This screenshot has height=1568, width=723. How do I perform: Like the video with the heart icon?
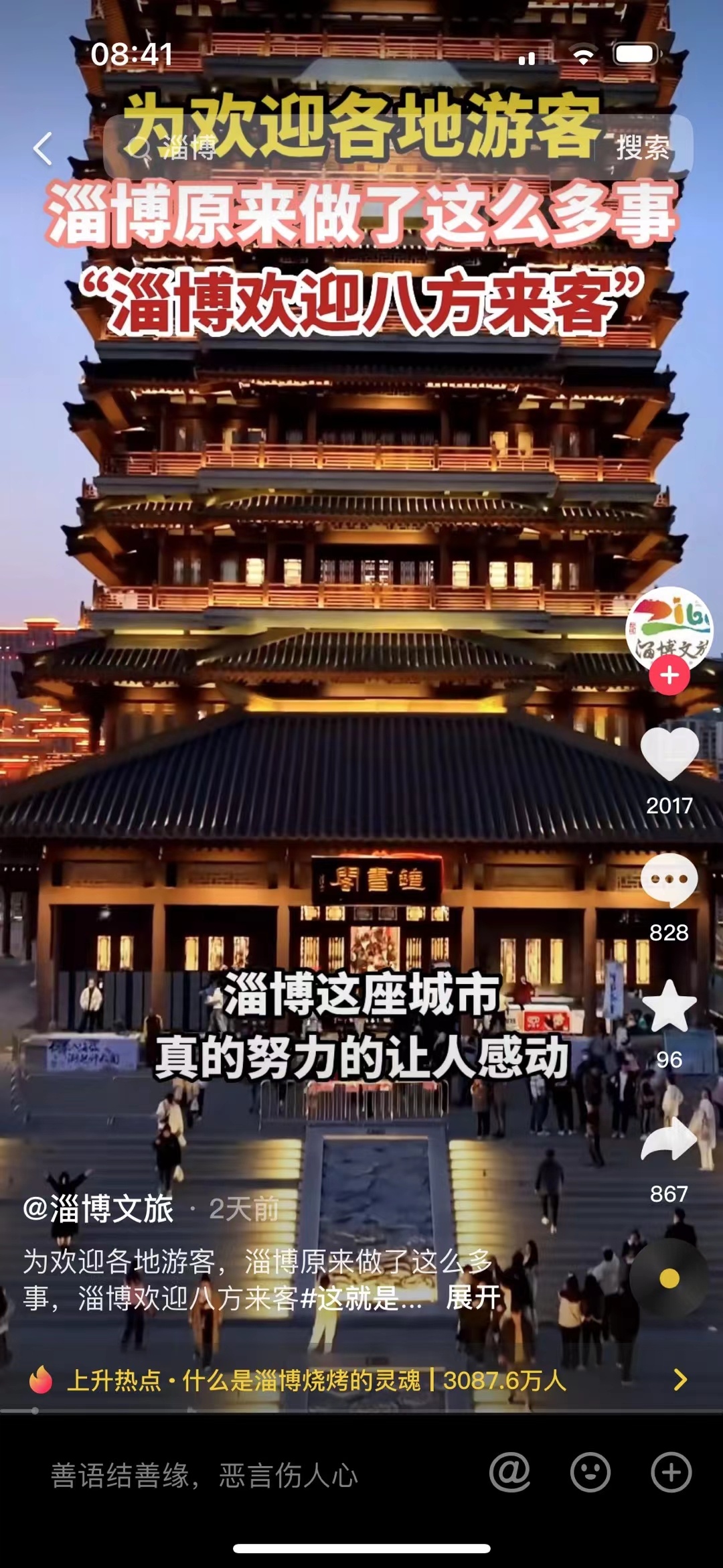click(x=669, y=754)
